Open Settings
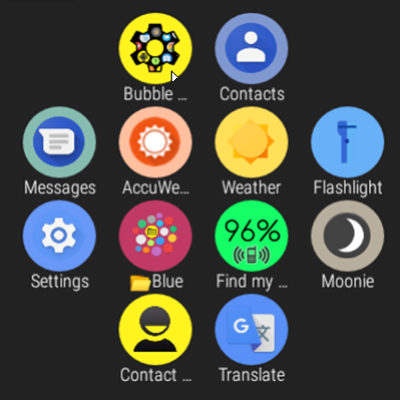The height and width of the screenshot is (400, 400). point(59,236)
